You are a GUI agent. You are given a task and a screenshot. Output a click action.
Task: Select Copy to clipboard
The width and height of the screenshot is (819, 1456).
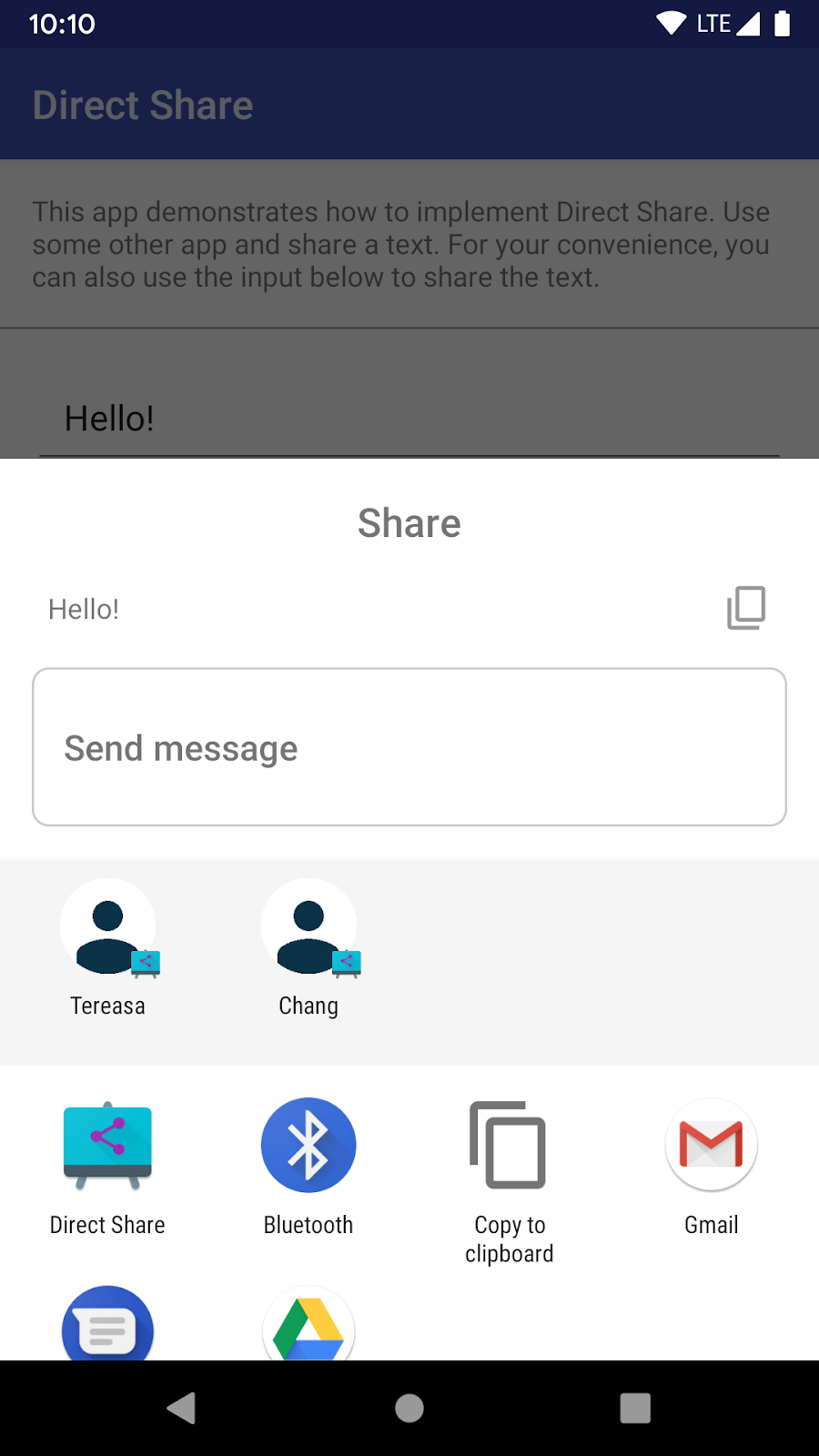click(509, 1180)
